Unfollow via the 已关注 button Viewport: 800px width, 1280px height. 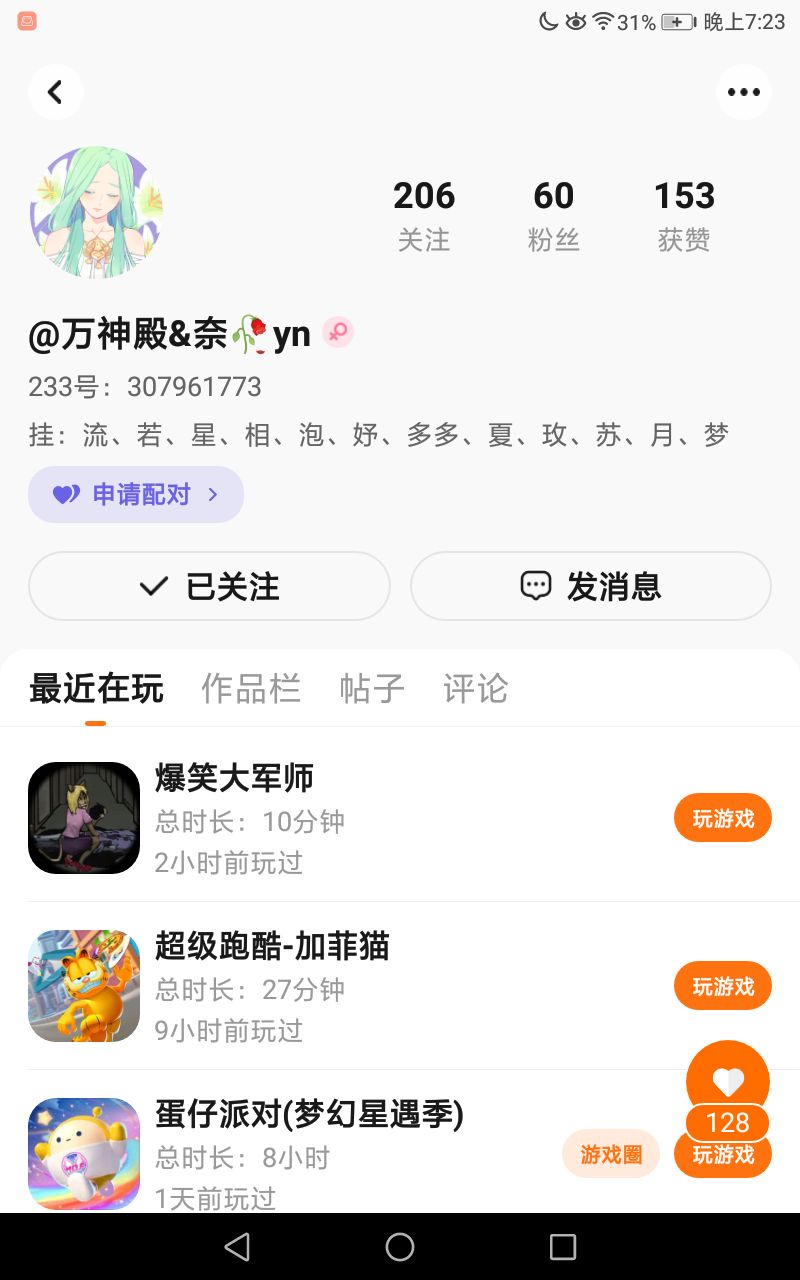click(209, 586)
